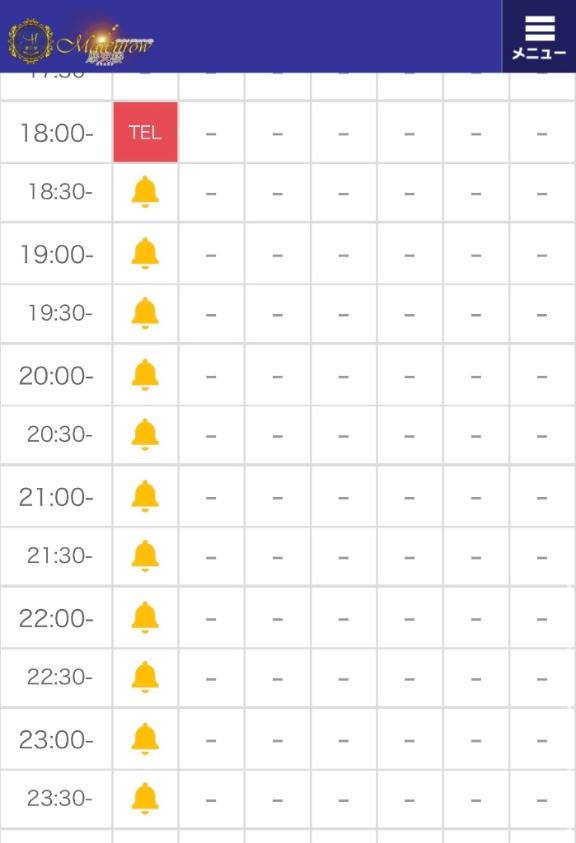Select the 20:30 bell slot
Image resolution: width=576 pixels, height=843 pixels.
pos(145,434)
